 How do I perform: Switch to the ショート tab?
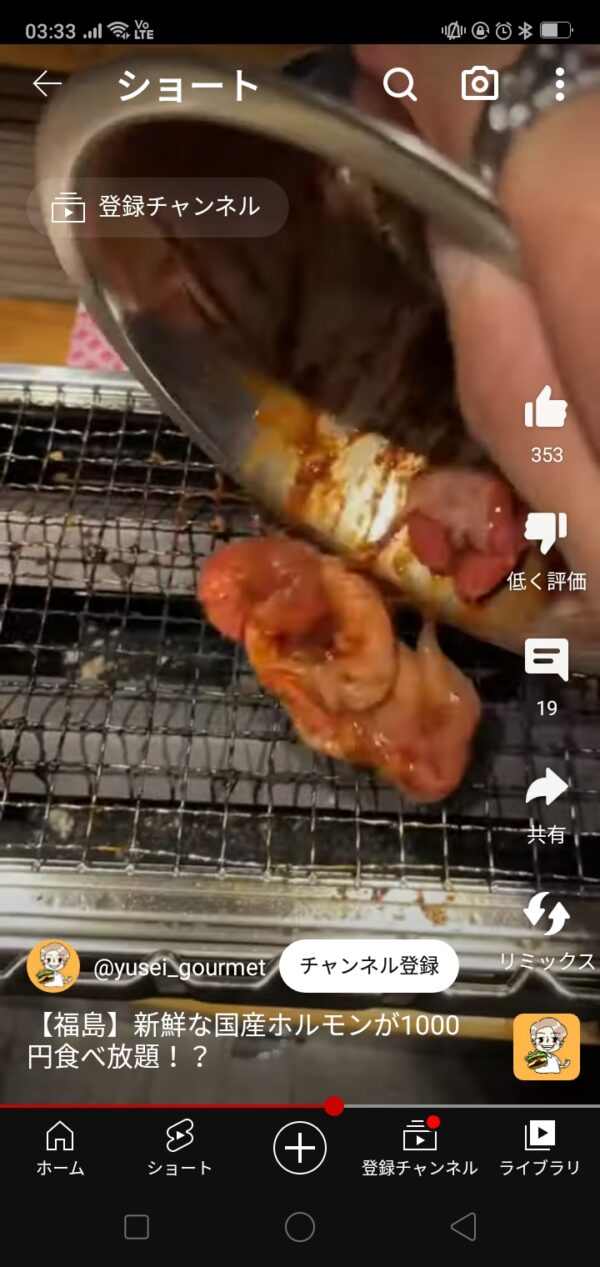(x=180, y=1147)
